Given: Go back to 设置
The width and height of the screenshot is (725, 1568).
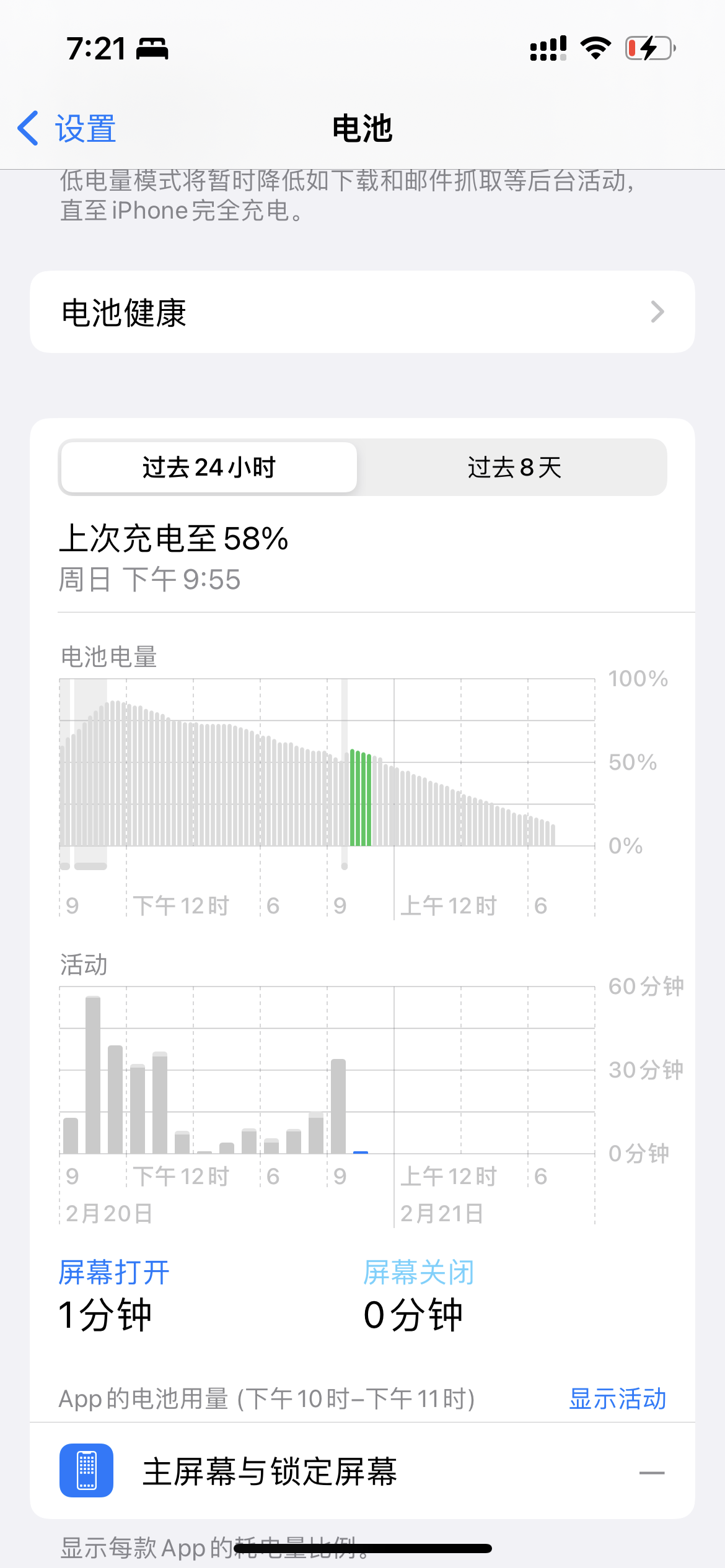Looking at the screenshot, I should (x=67, y=129).
